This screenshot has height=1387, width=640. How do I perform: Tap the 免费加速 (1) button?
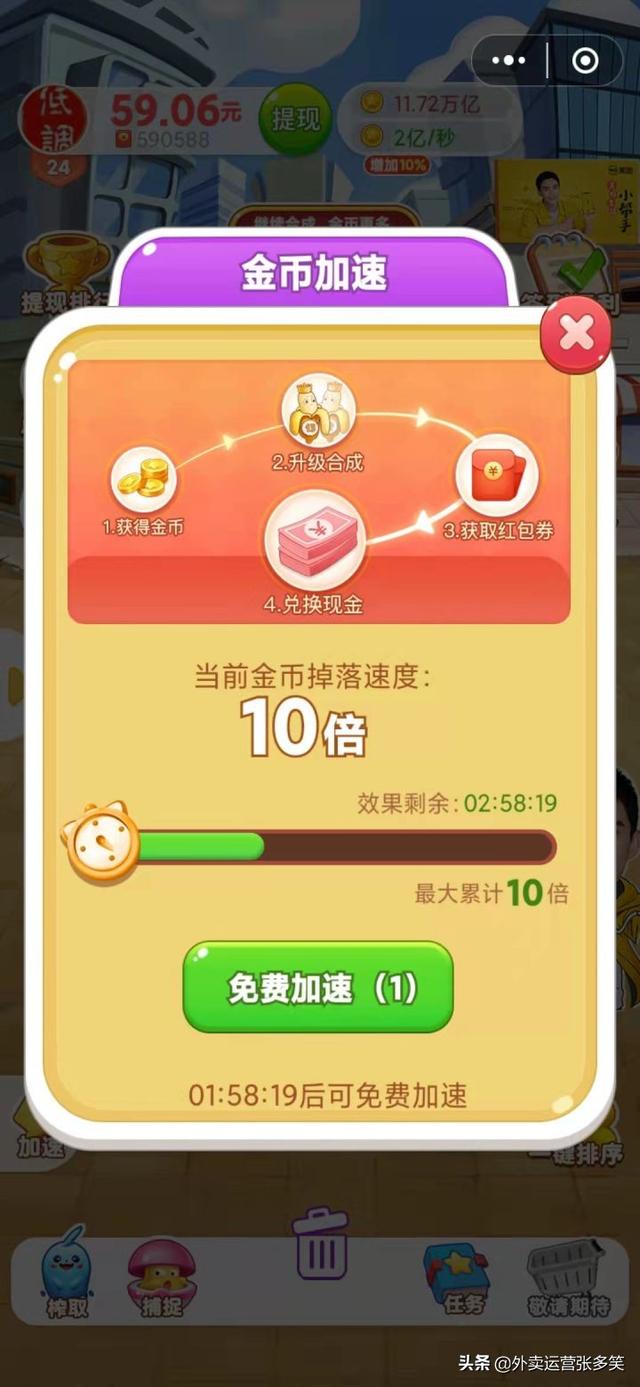(318, 987)
